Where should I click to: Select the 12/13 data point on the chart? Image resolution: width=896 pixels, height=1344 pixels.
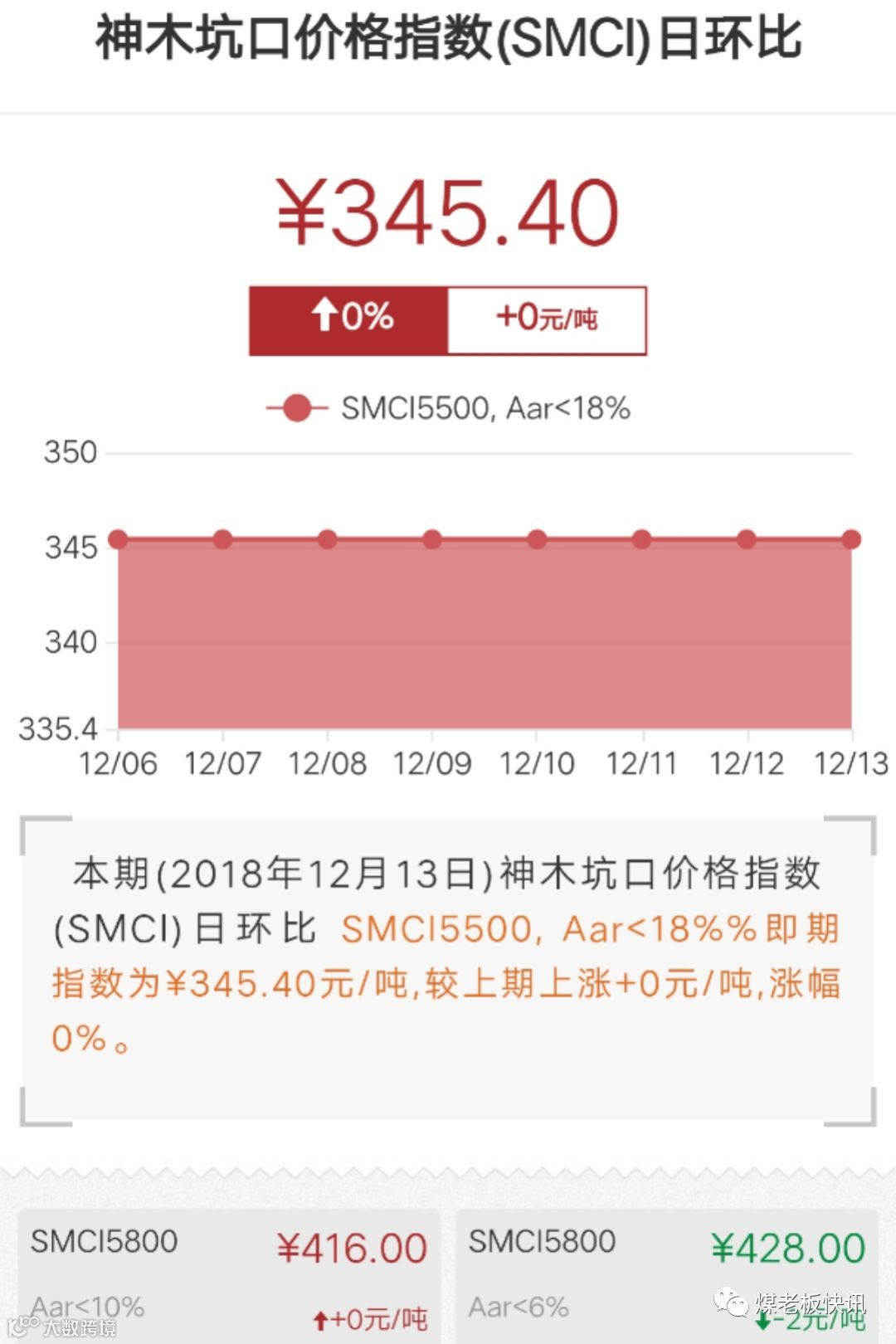click(851, 540)
